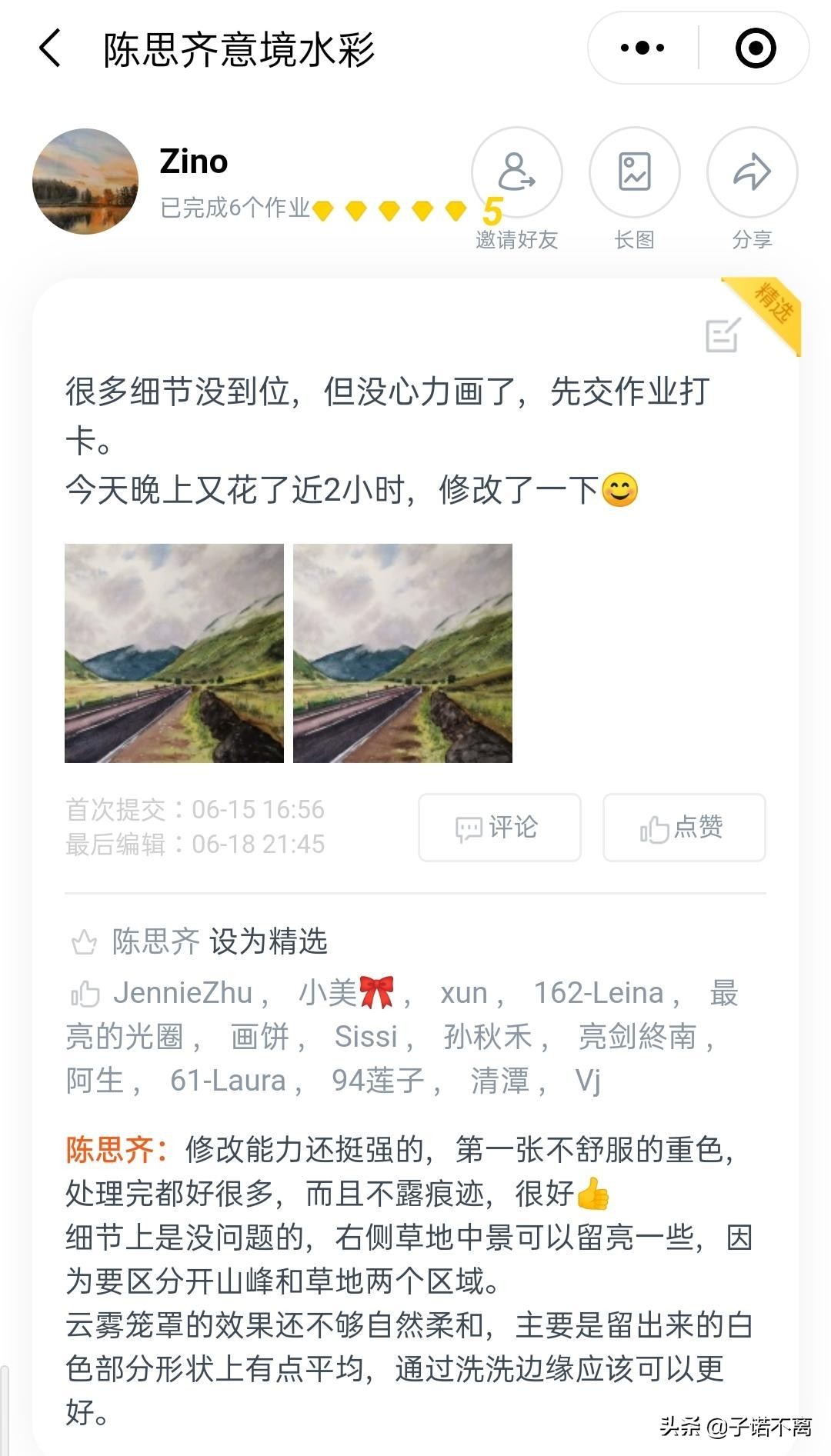Viewport: 831px width, 1456px height.
Task: Tap the thumbs-up icon beside 点赞
Action: tap(655, 828)
